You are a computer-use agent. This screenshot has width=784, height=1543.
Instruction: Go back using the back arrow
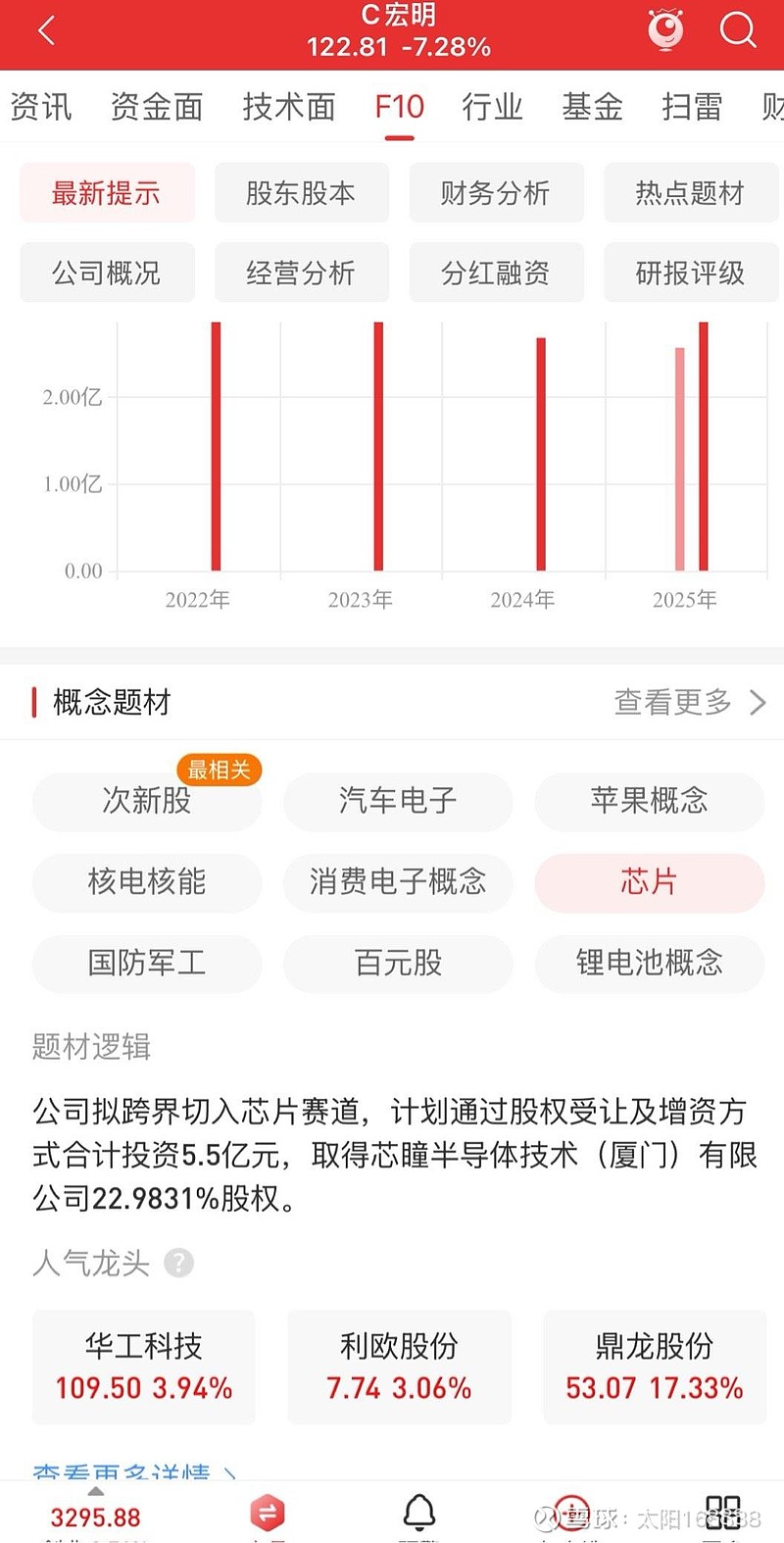click(47, 30)
